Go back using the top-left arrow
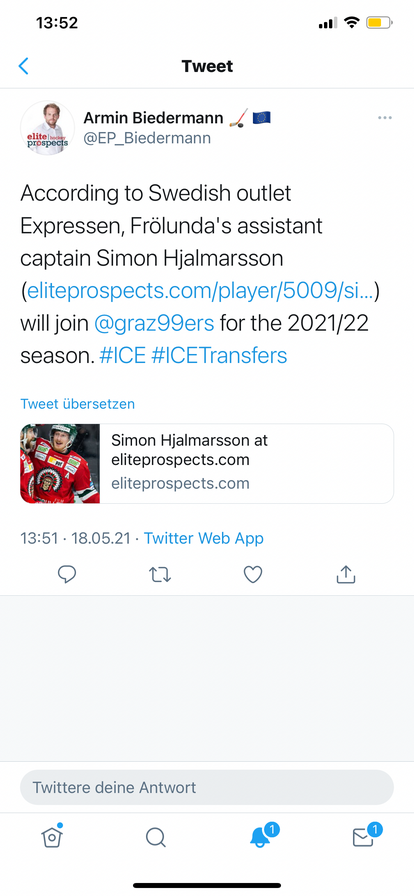This screenshot has width=414, height=896. pos(23,66)
